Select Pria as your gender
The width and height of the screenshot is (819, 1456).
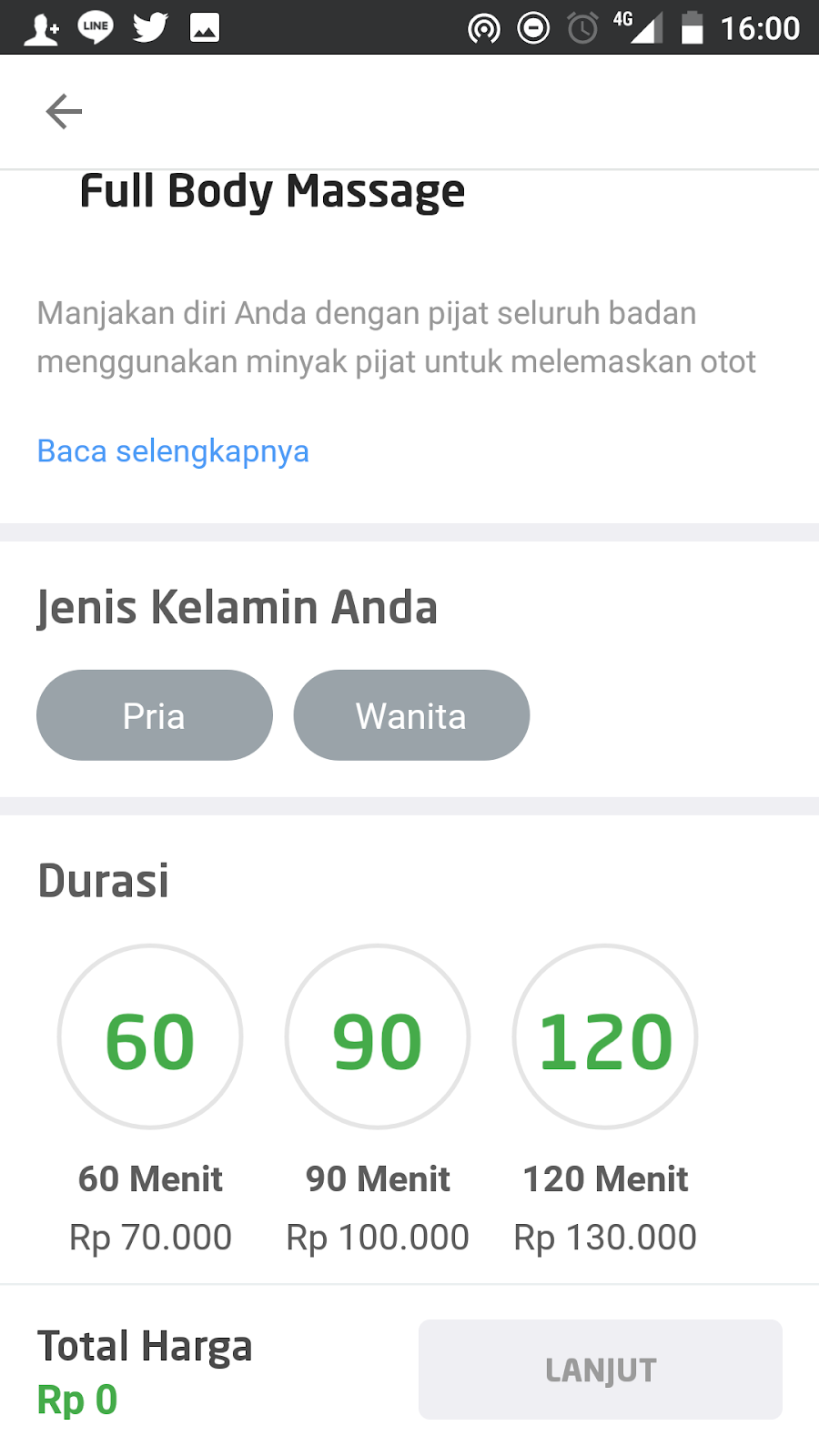[x=154, y=715]
